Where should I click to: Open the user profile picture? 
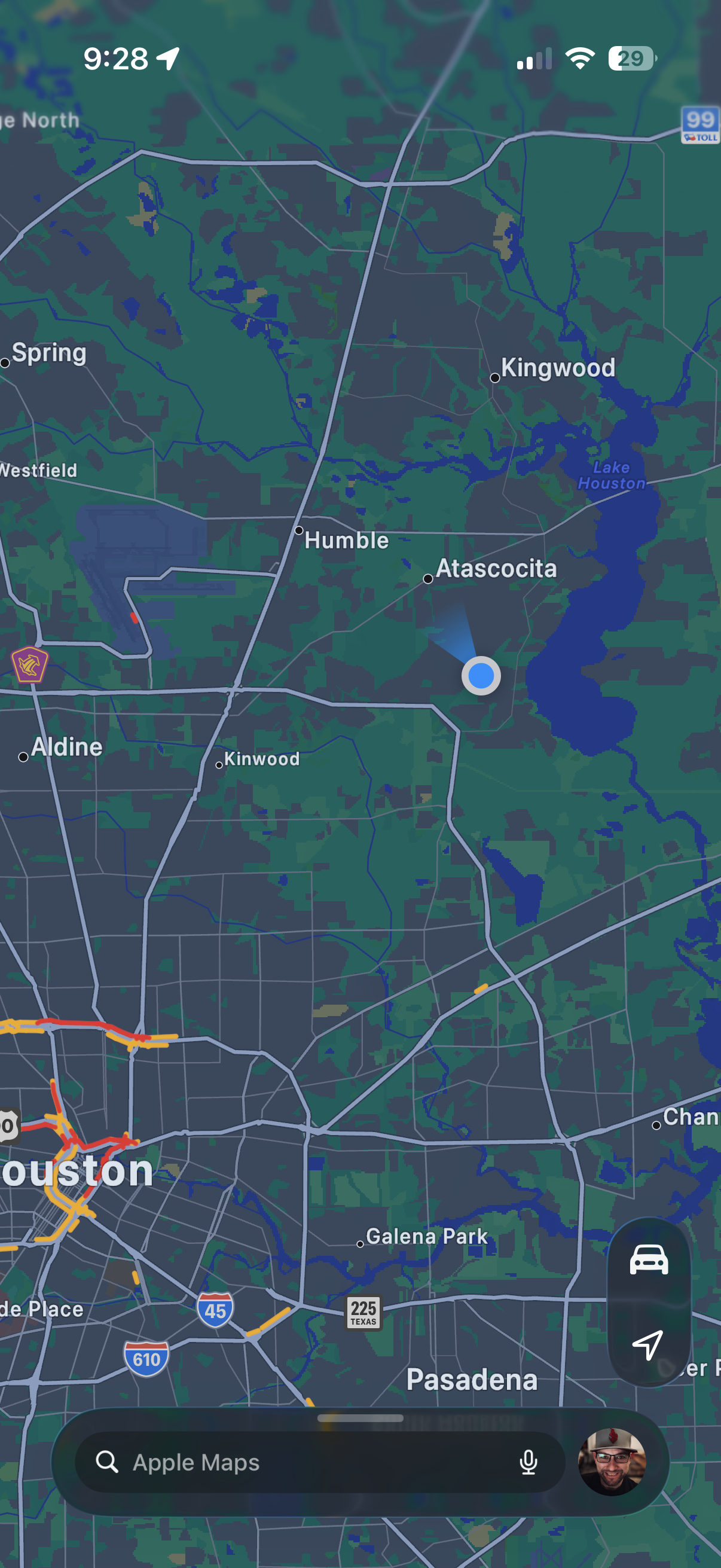point(612,1462)
